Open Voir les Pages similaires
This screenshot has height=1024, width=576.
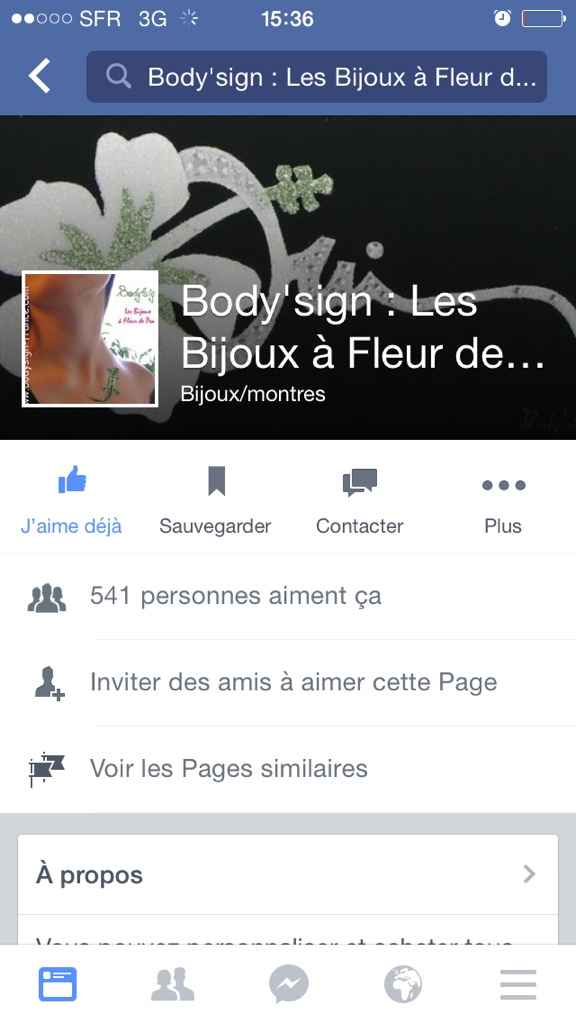pos(288,769)
